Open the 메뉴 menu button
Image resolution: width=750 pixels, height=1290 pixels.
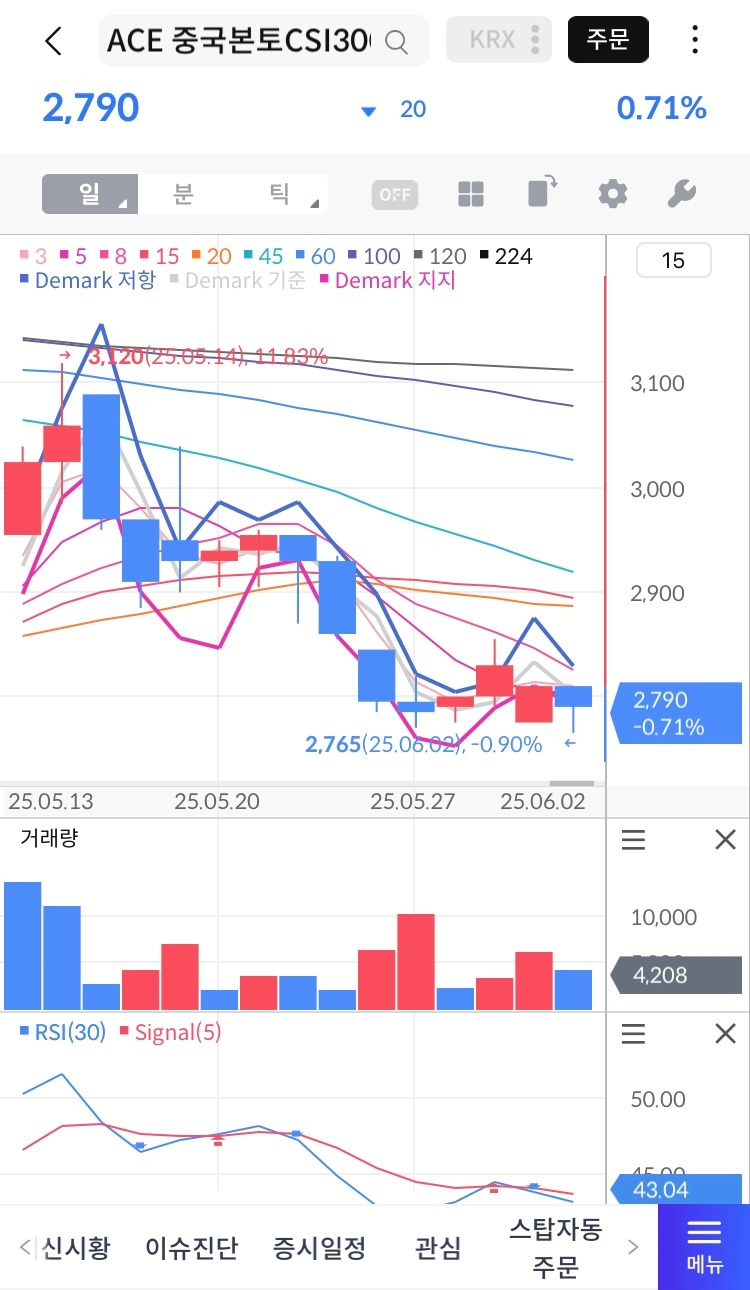[704, 1247]
